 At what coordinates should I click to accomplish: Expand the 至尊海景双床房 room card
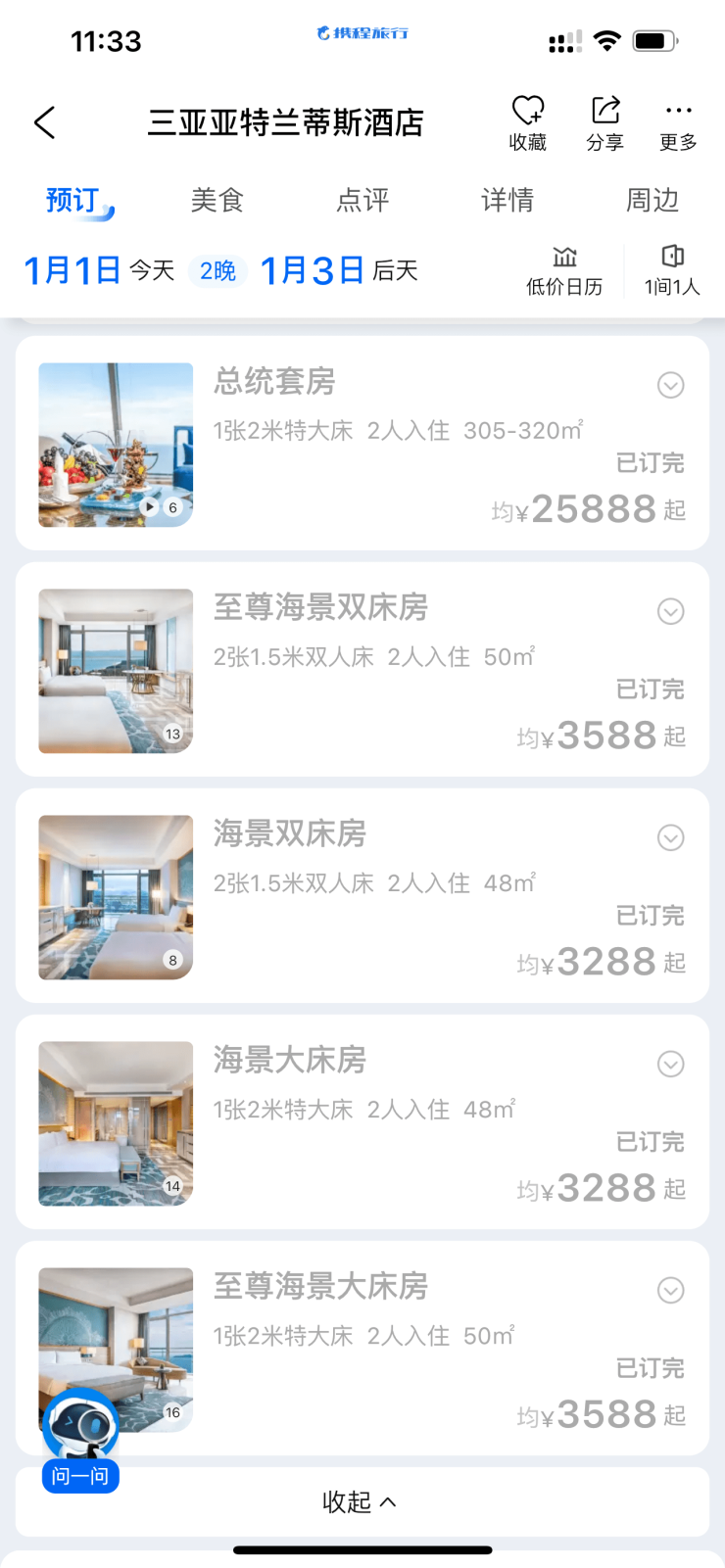coord(670,611)
